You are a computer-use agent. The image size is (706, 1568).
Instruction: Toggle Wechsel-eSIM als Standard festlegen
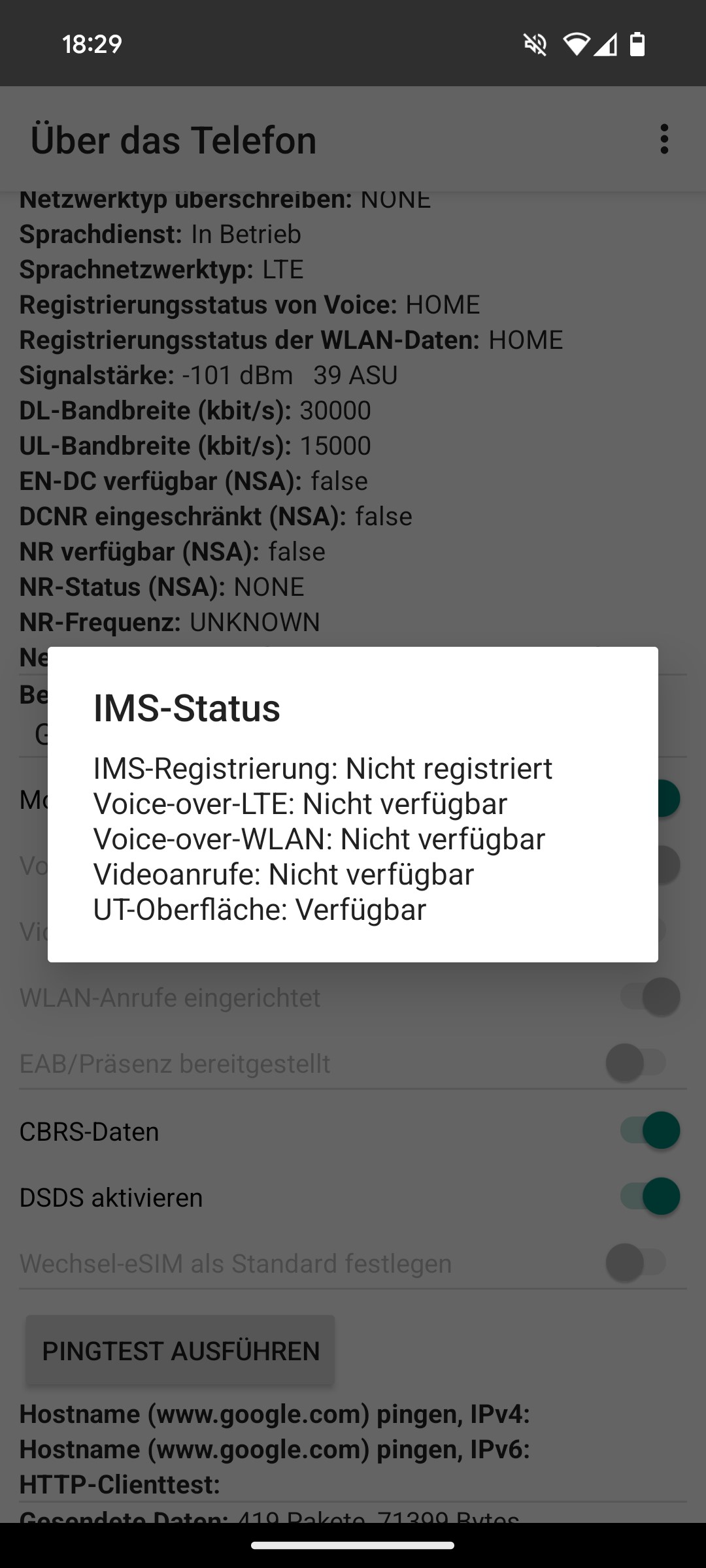[x=635, y=1262]
